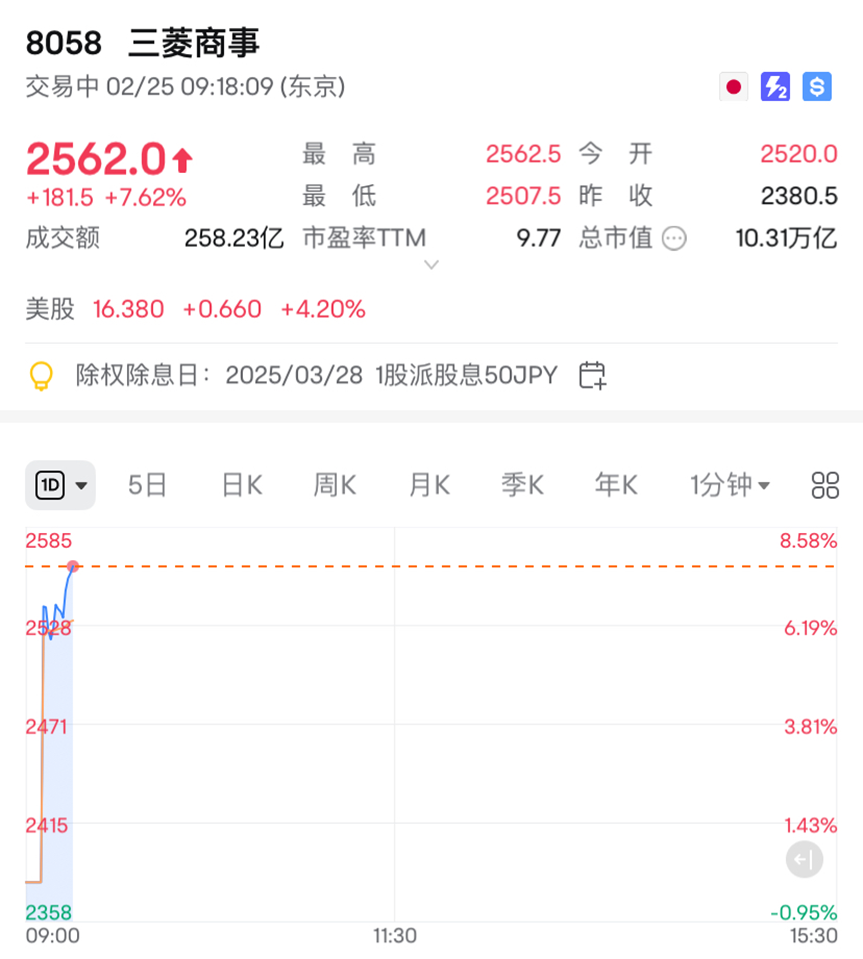This screenshot has width=863, height=959.
Task: Click the stock name 三菱商事
Action: (194, 43)
